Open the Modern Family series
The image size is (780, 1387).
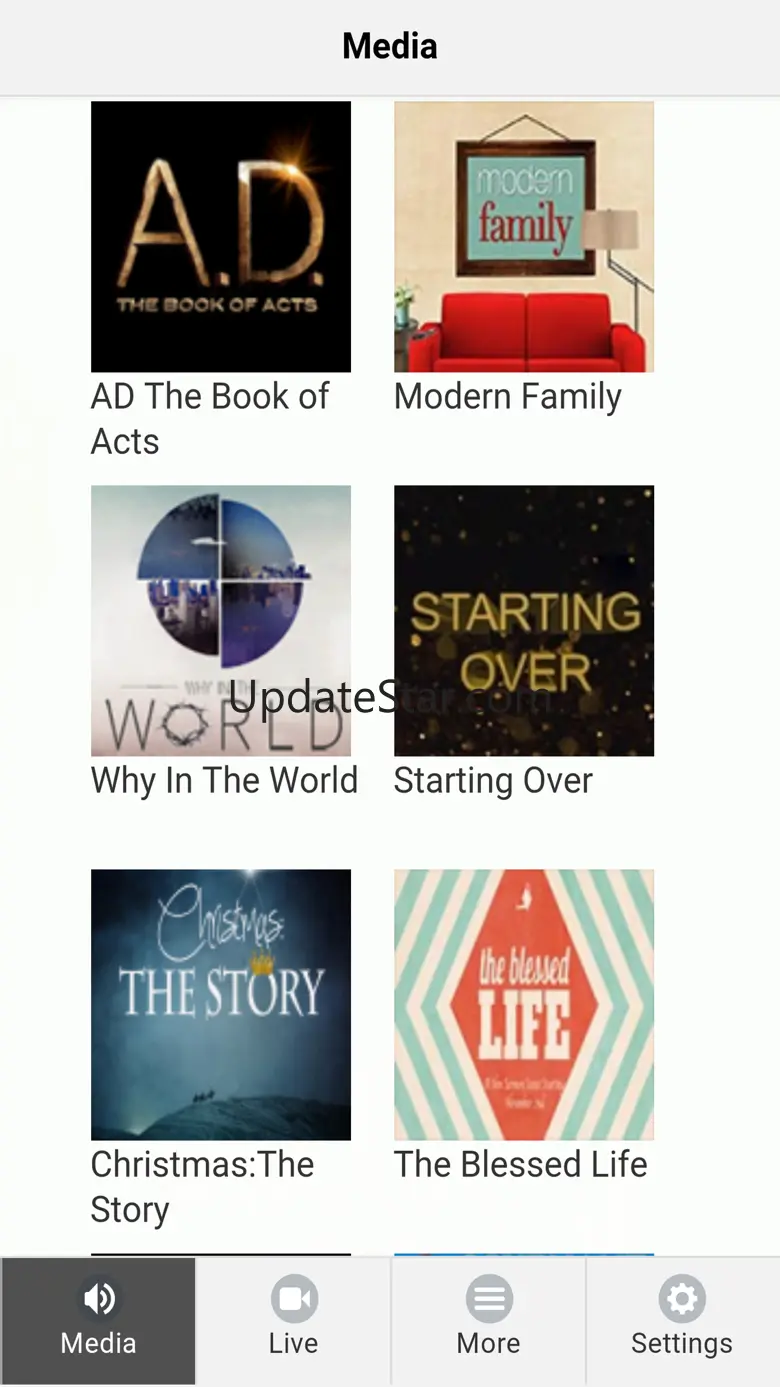(524, 237)
